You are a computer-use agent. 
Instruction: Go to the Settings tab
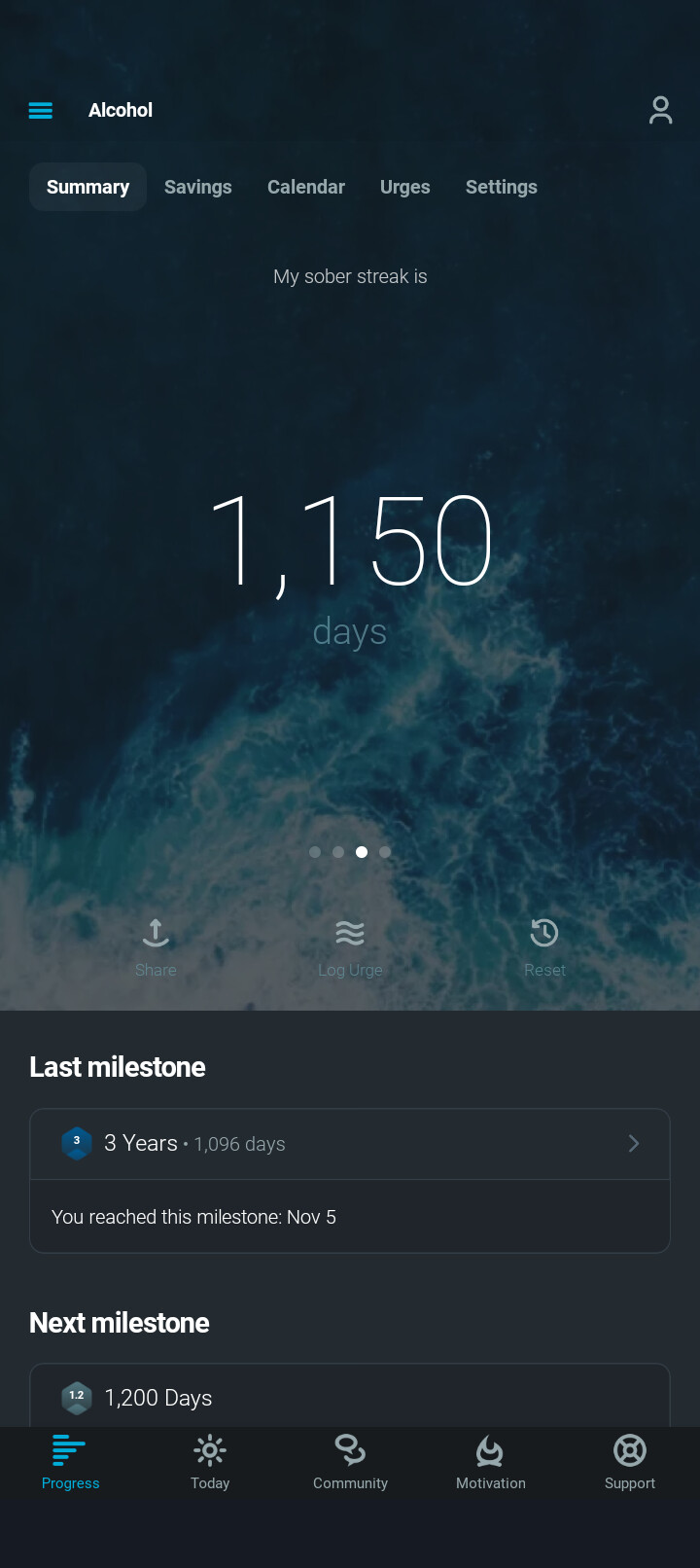pos(502,187)
